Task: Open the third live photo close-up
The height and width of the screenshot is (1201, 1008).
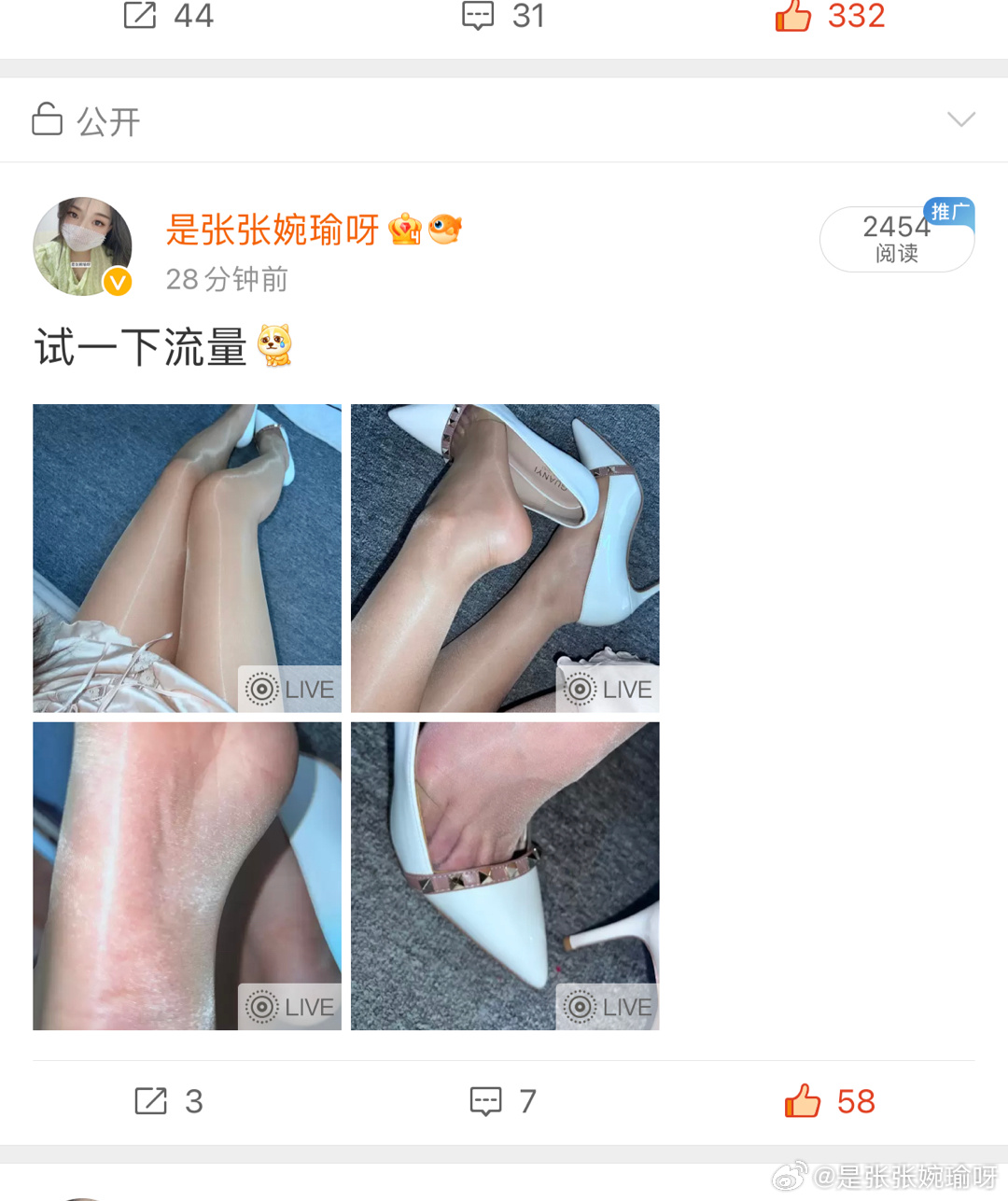Action: click(187, 875)
